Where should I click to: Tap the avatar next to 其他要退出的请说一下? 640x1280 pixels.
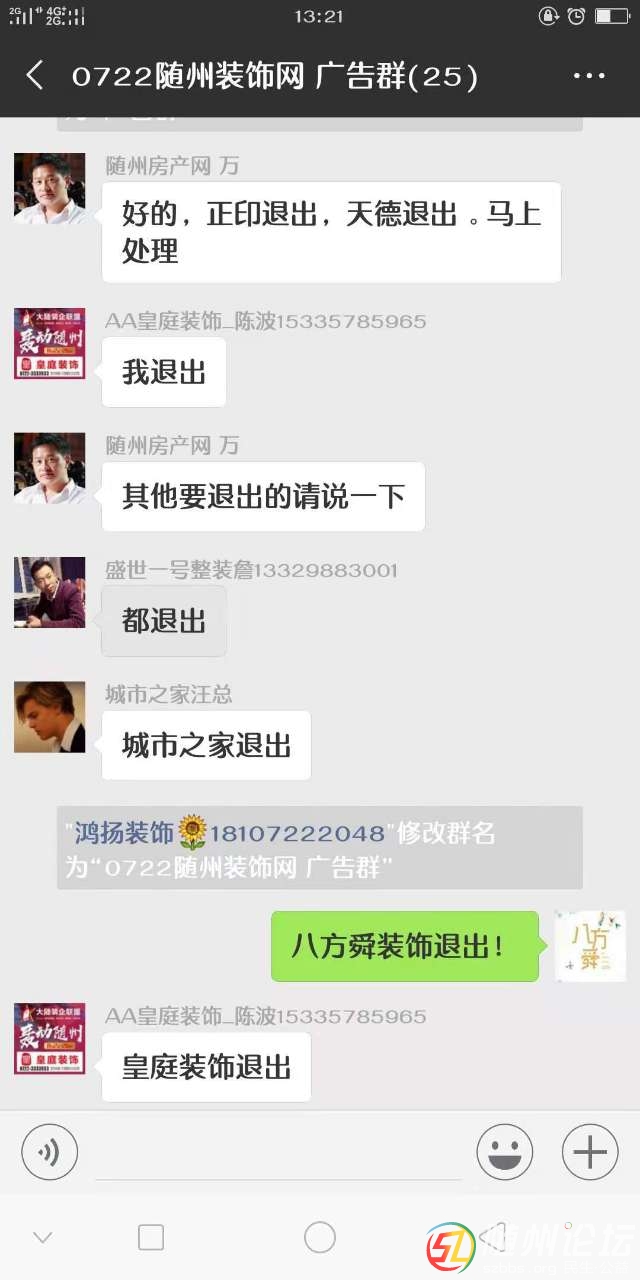pyautogui.click(x=49, y=468)
